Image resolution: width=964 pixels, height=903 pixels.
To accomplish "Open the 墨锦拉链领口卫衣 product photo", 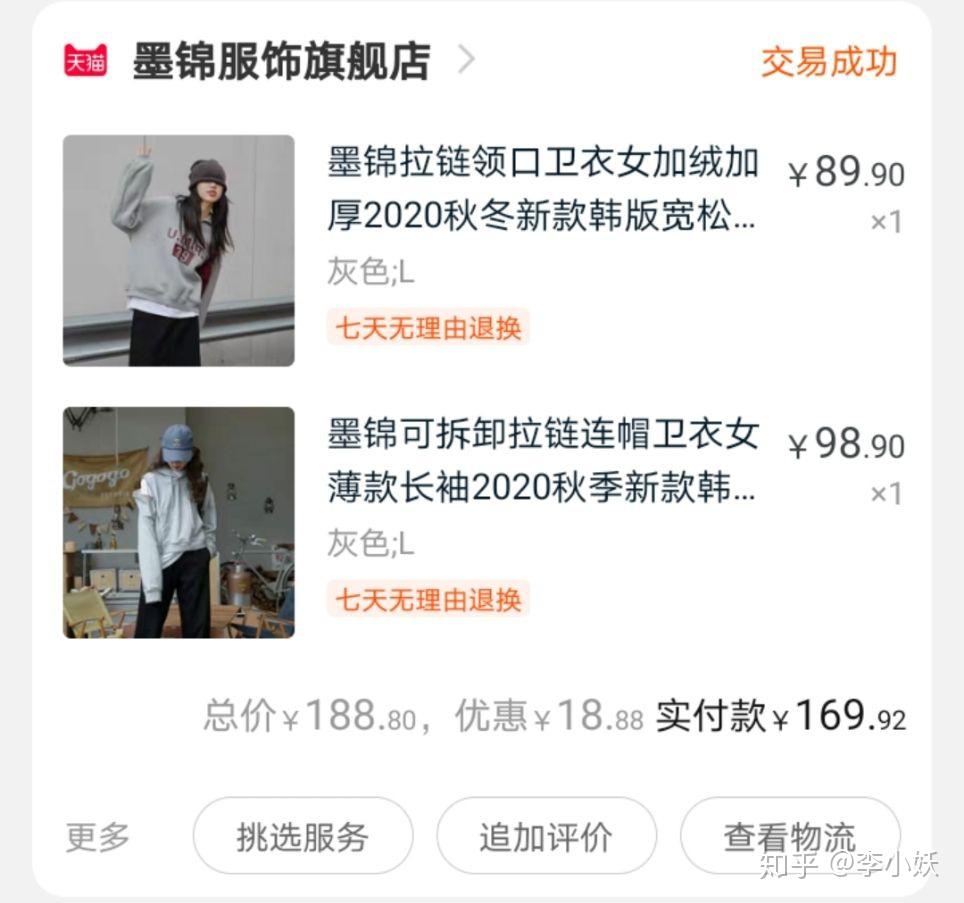I will point(179,250).
